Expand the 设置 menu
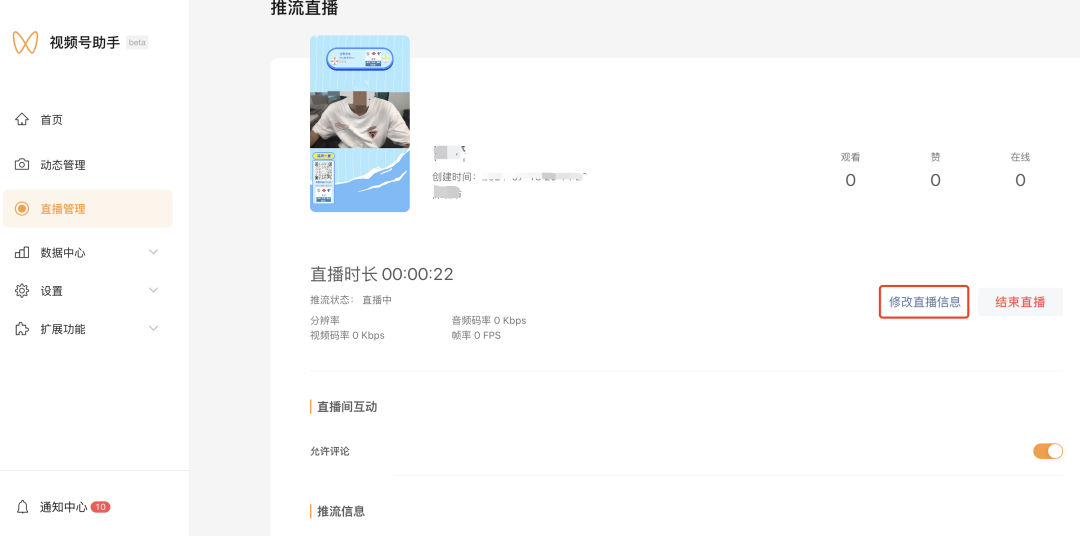1080x536 pixels. point(85,291)
